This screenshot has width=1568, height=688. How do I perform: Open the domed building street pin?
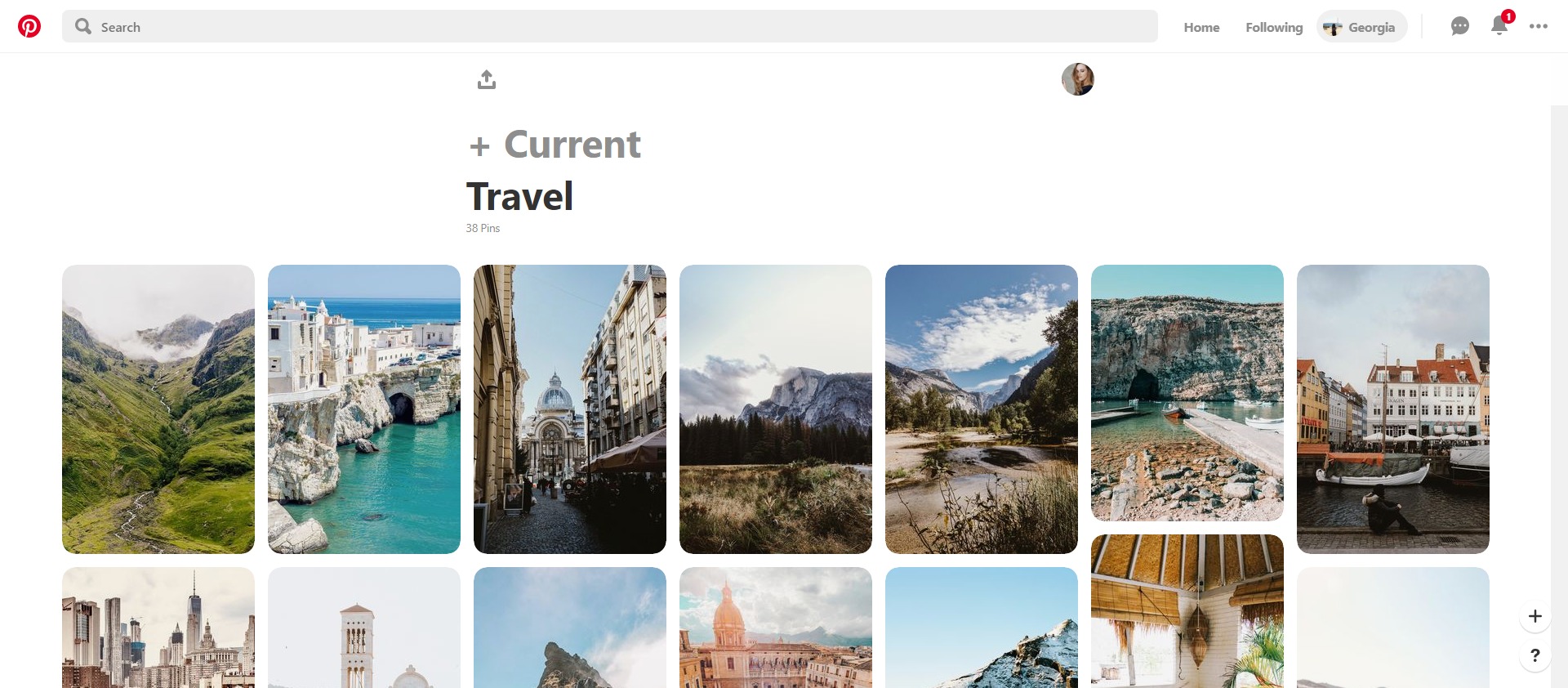(x=570, y=409)
